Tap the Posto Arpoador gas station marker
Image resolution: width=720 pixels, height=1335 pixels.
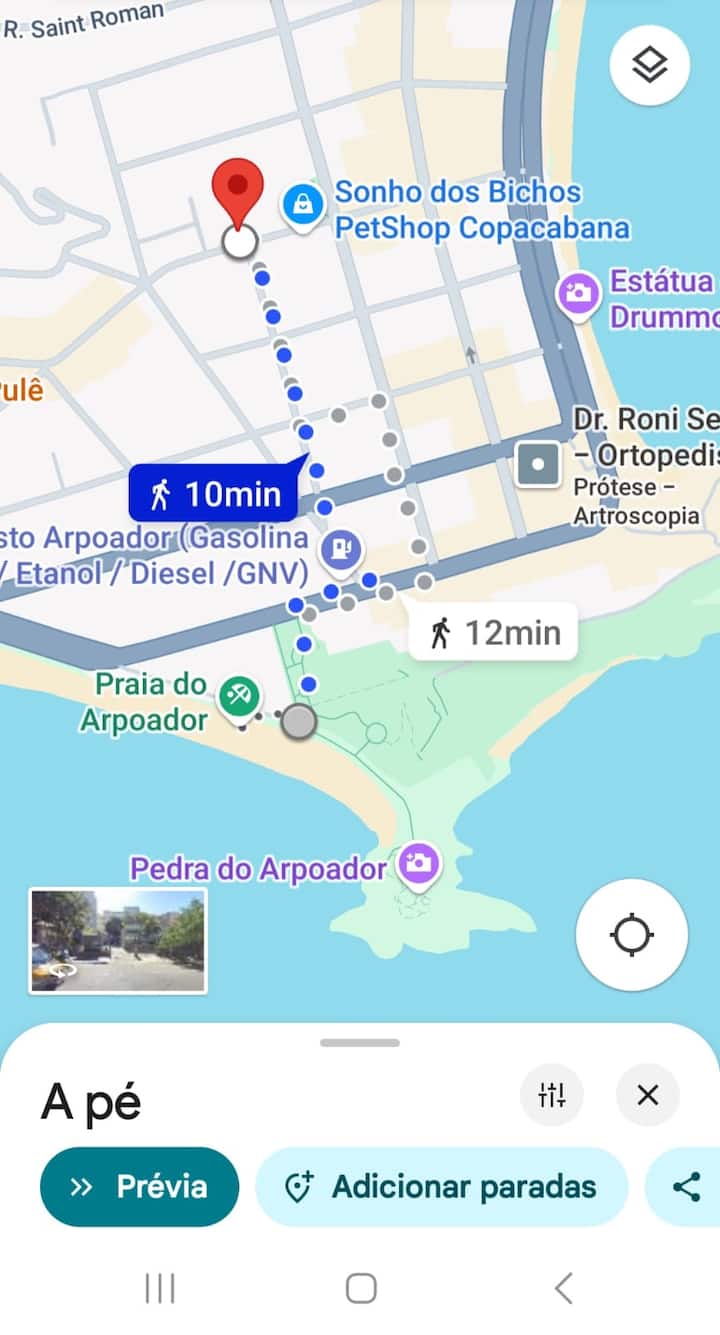[x=342, y=549]
